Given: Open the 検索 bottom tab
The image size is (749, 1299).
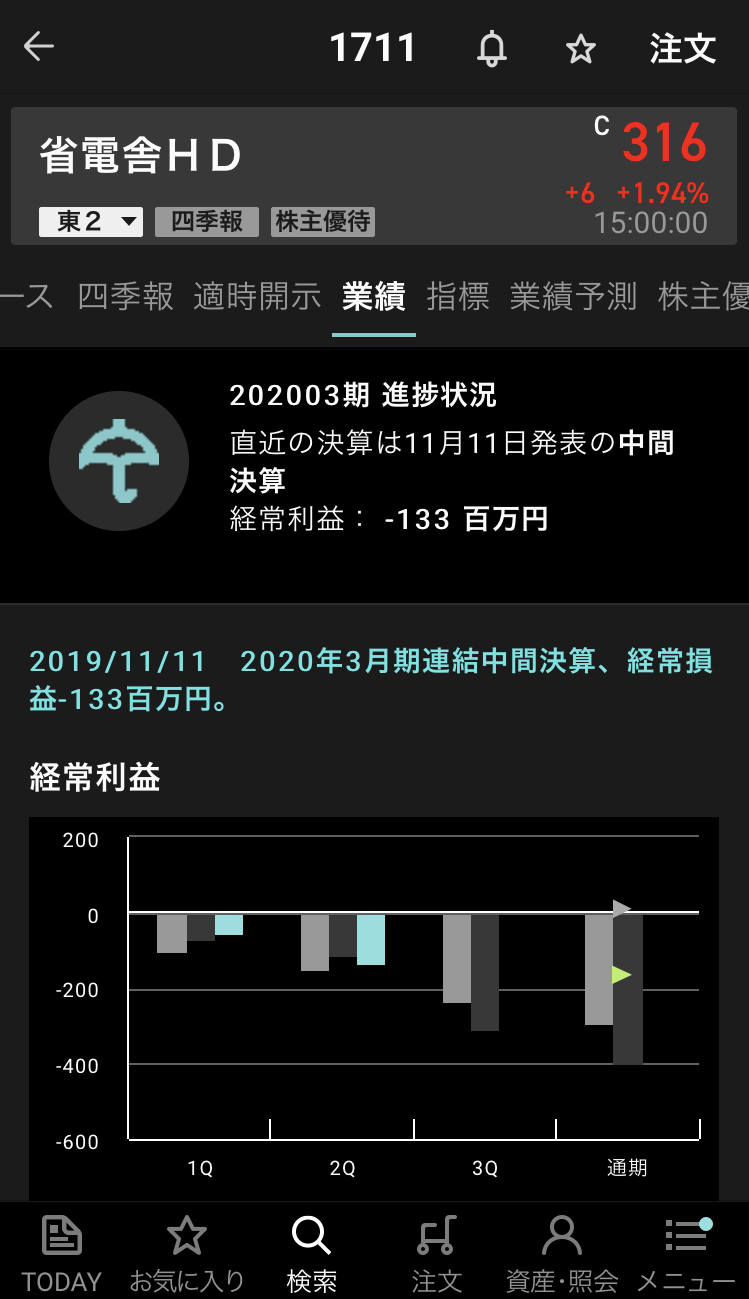Looking at the screenshot, I should [311, 1253].
